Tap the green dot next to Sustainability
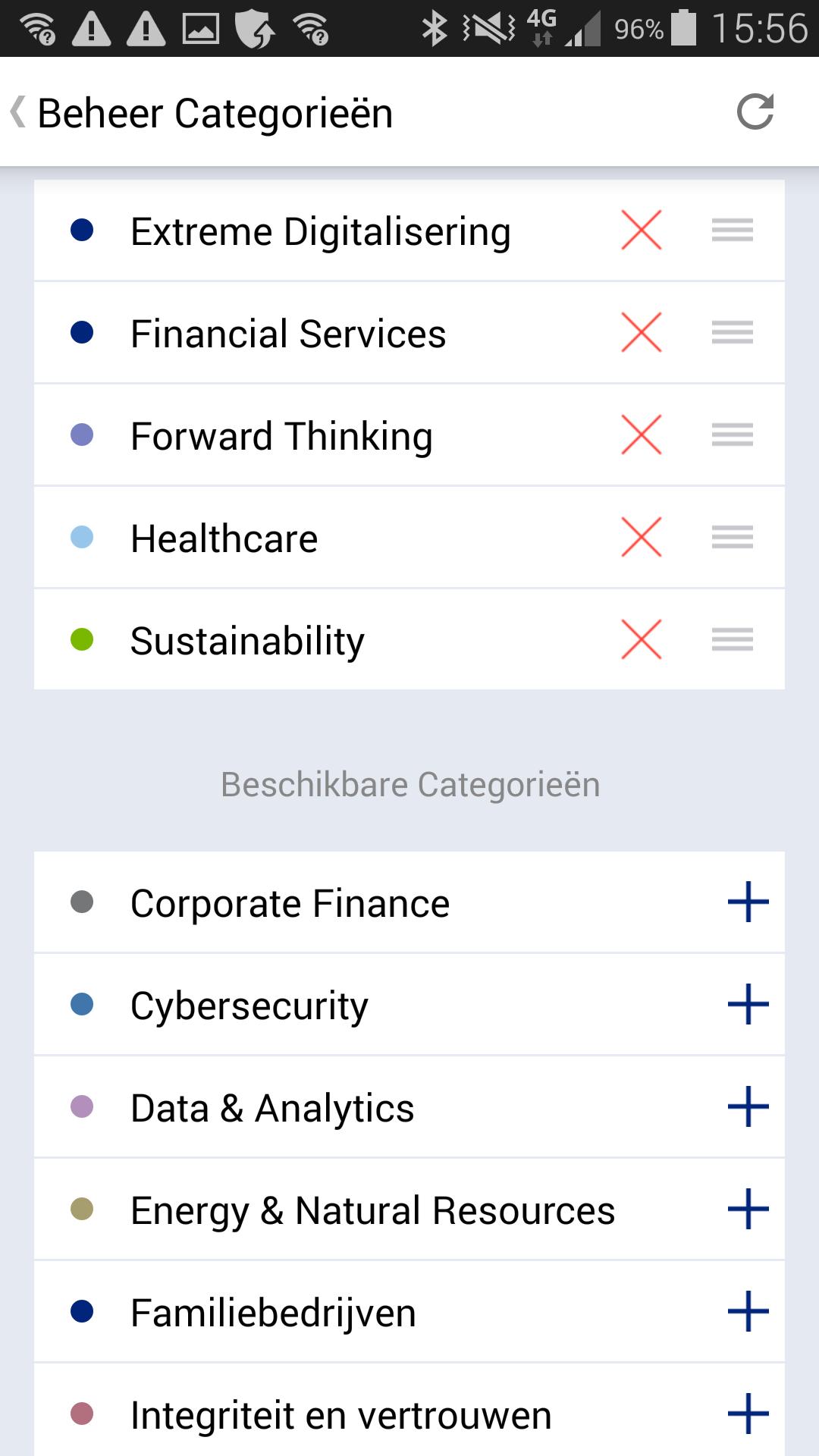This screenshot has width=819, height=1456. [82, 639]
